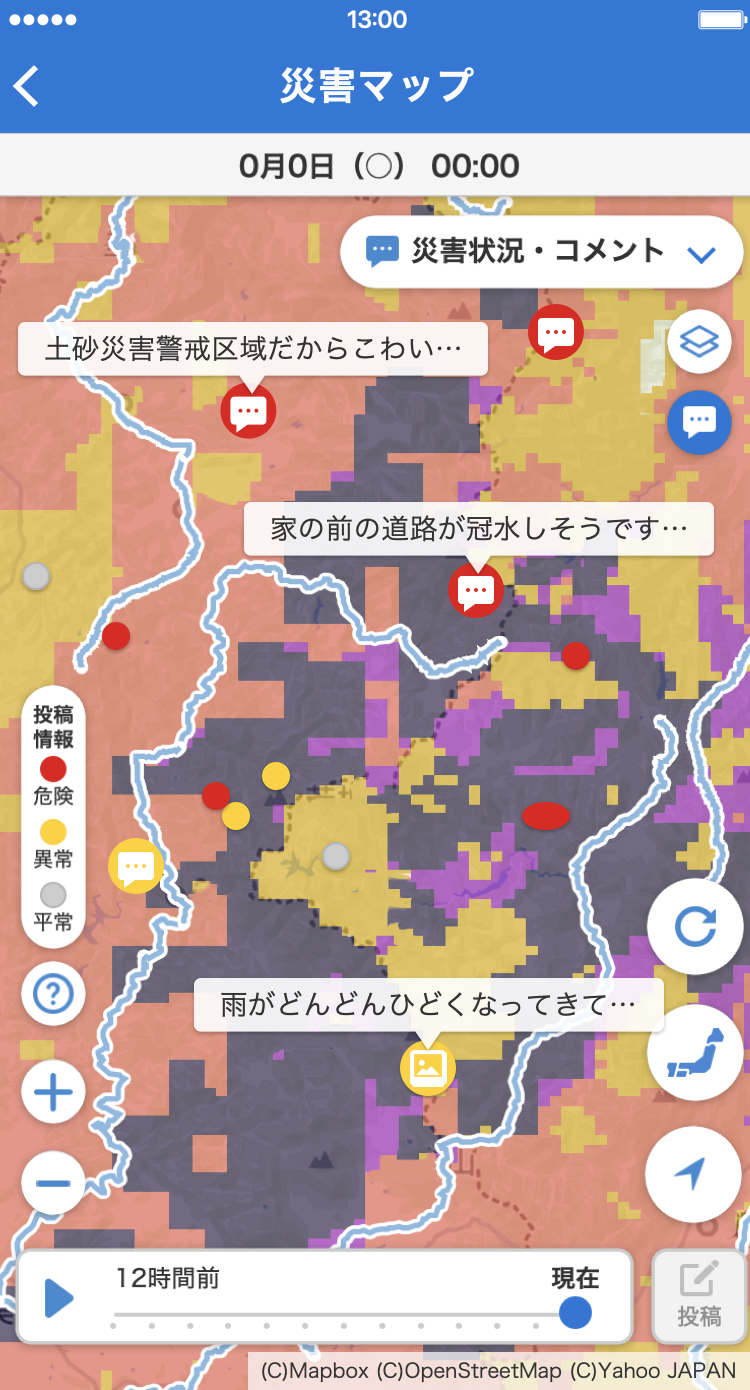
Task: Show the whole Japan map view
Action: point(695,1053)
